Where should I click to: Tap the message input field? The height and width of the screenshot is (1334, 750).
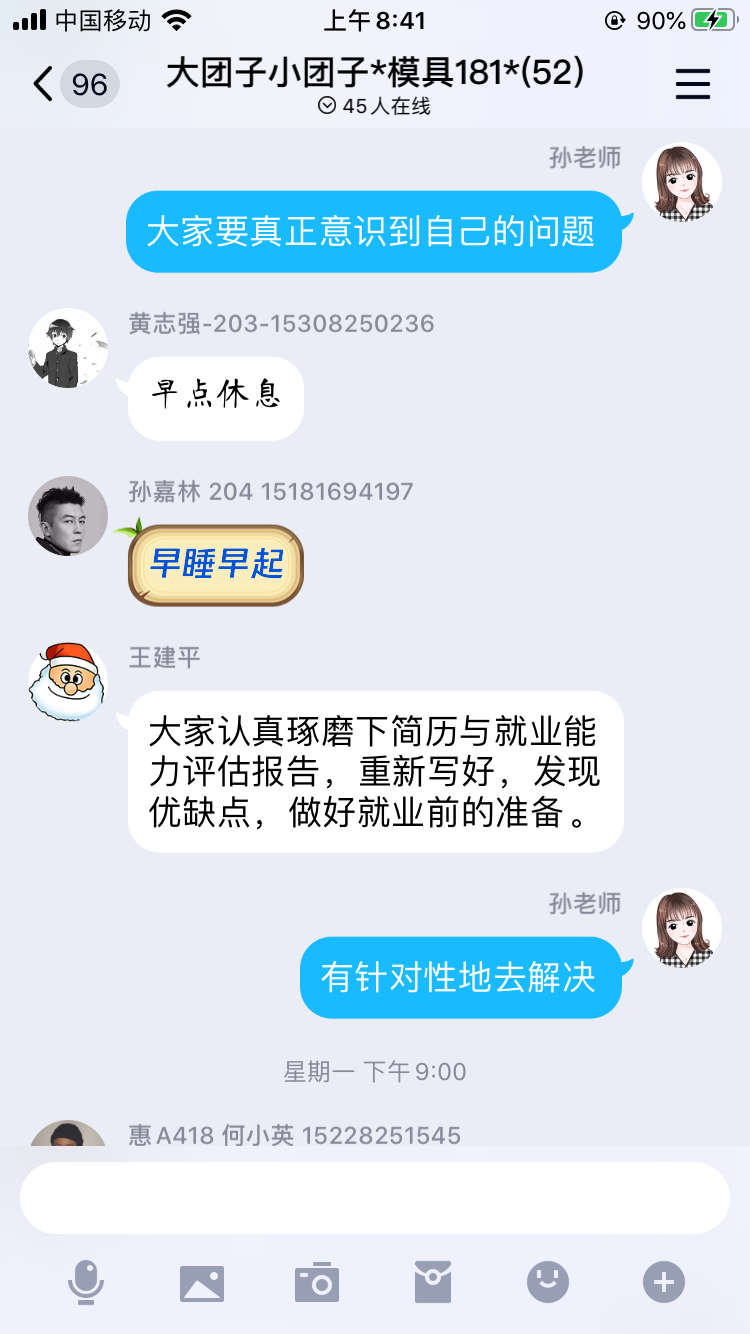point(374,1197)
